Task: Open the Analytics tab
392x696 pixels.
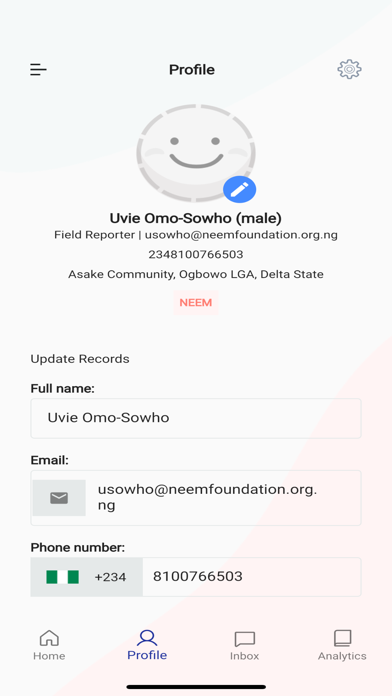Action: tap(342, 645)
